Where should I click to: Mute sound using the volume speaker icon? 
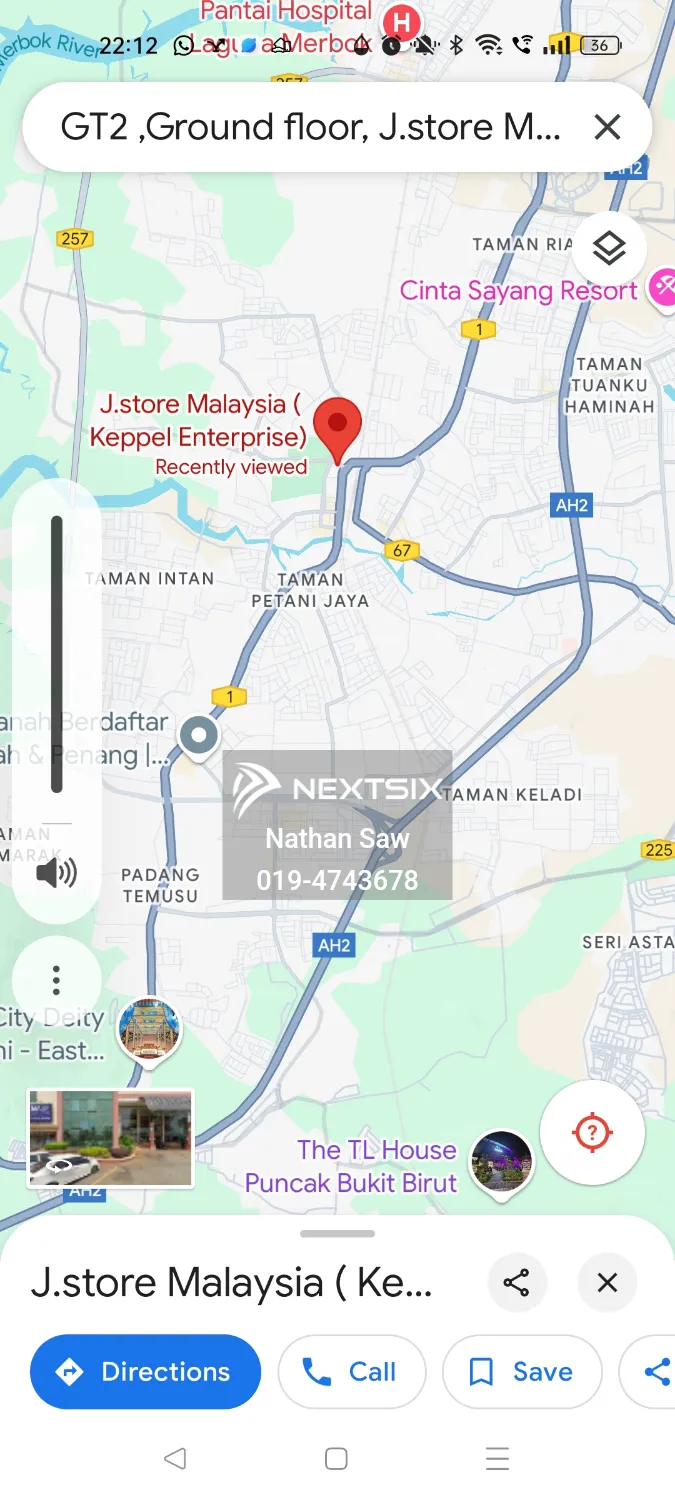pos(56,873)
